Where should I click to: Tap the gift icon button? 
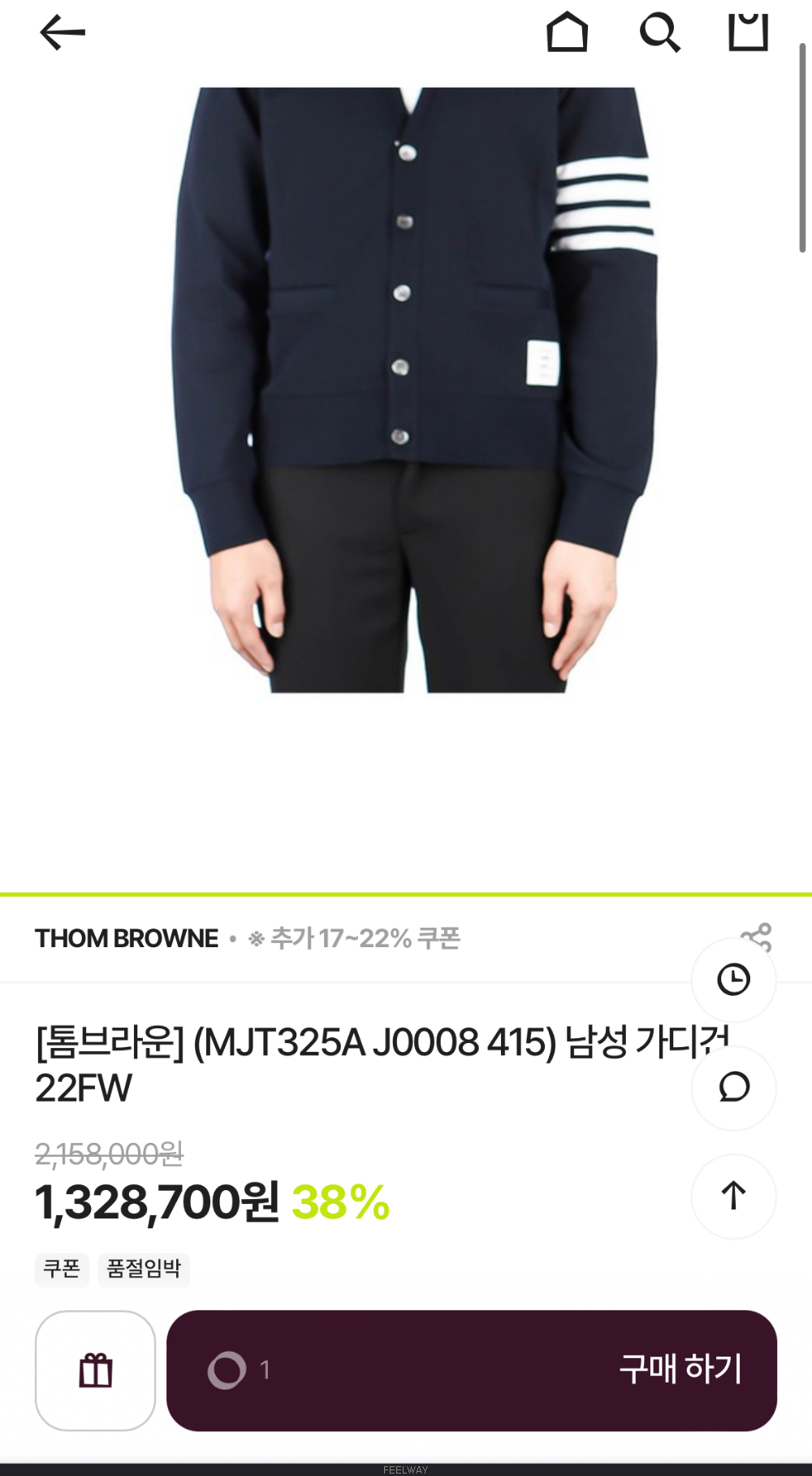(95, 1370)
